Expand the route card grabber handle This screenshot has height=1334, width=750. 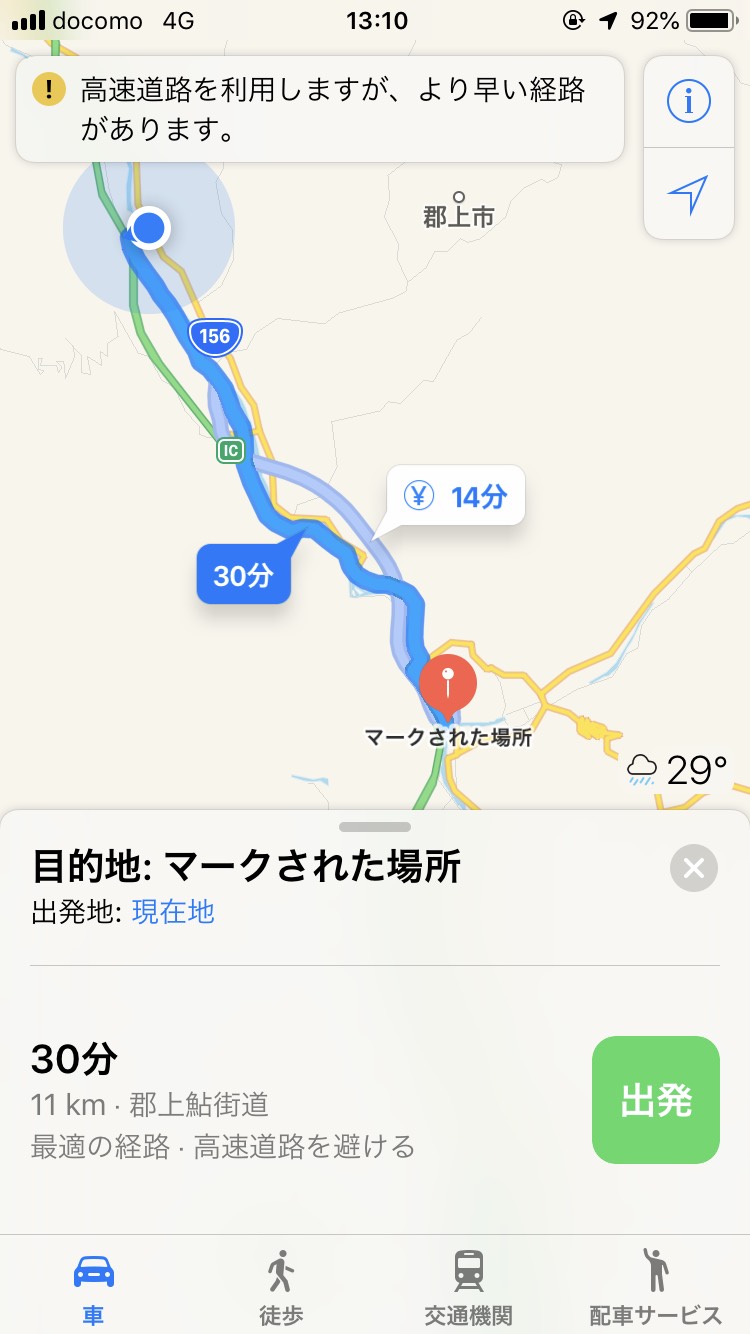[375, 827]
